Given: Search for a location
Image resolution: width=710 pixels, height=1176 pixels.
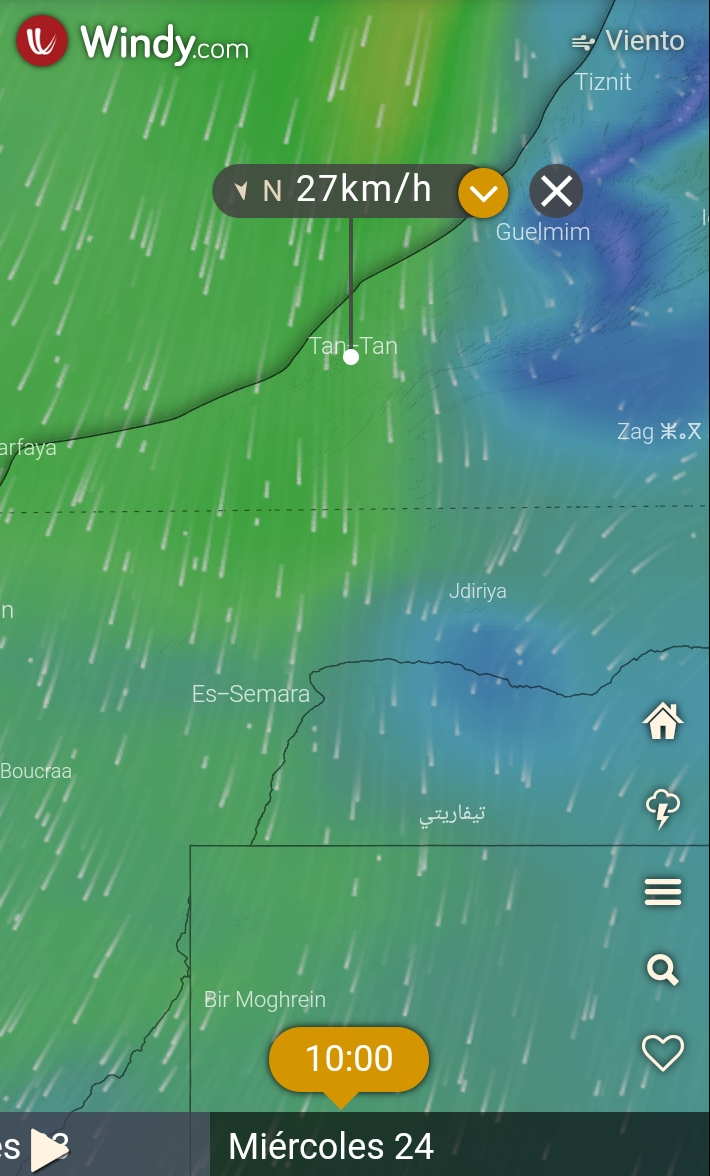Looking at the screenshot, I should point(663,969).
